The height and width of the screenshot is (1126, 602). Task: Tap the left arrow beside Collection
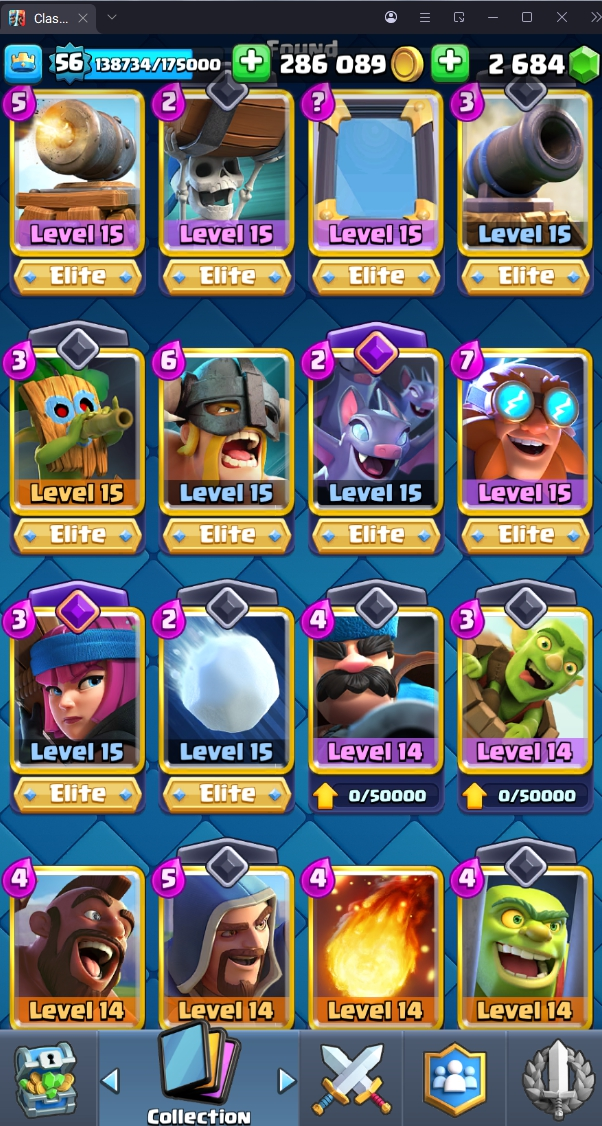point(111,1080)
